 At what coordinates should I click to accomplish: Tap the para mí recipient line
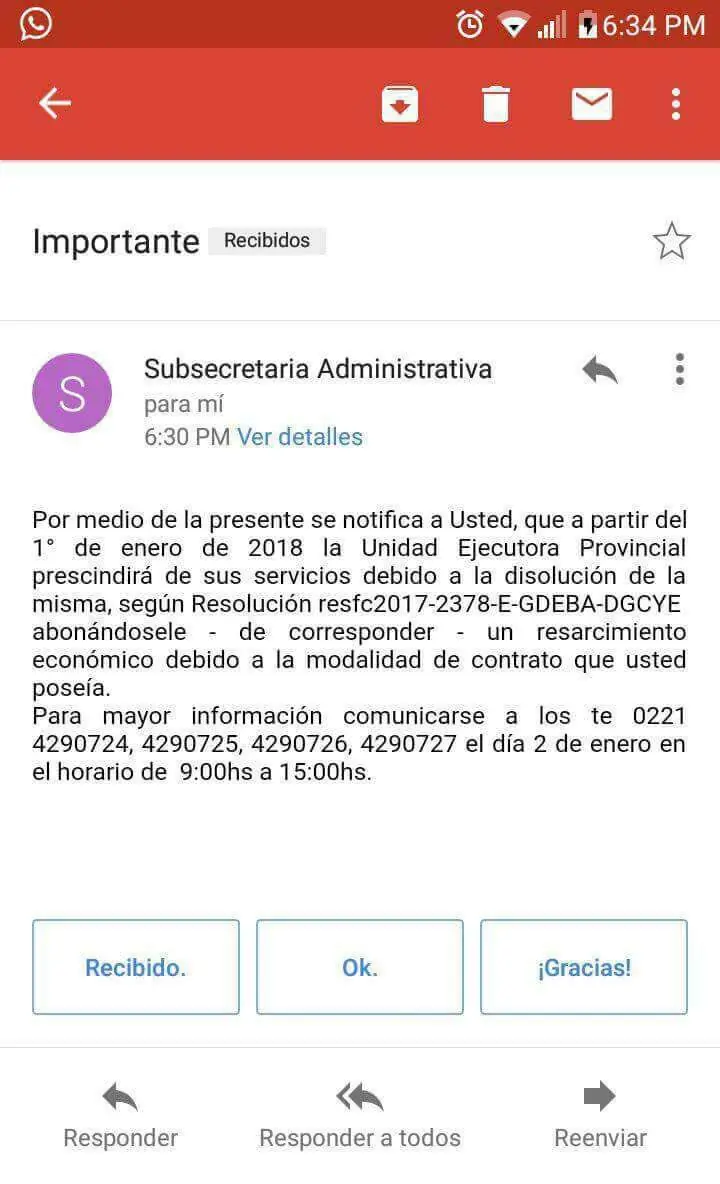click(182, 404)
